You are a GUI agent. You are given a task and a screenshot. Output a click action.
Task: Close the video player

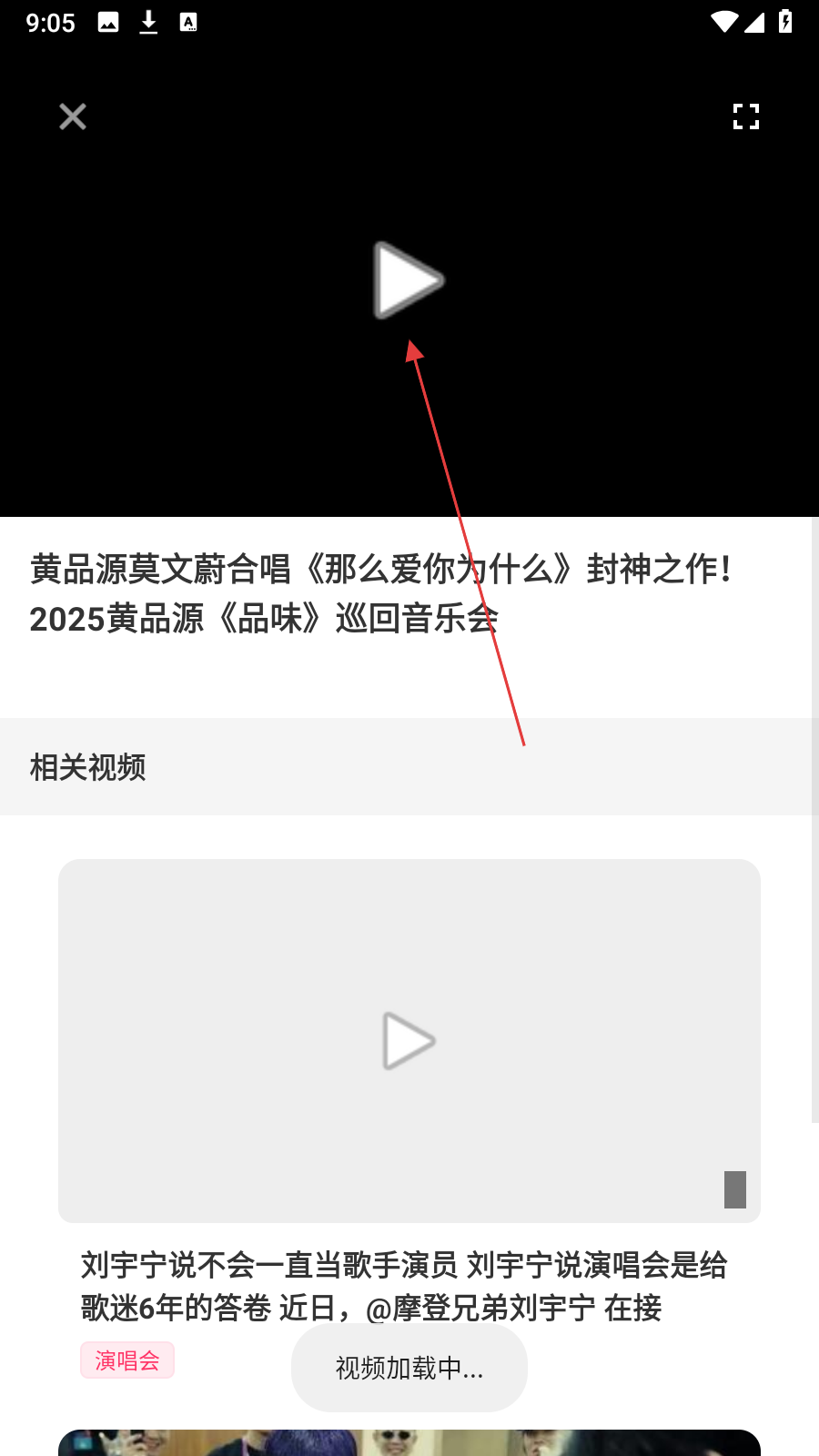click(x=73, y=116)
